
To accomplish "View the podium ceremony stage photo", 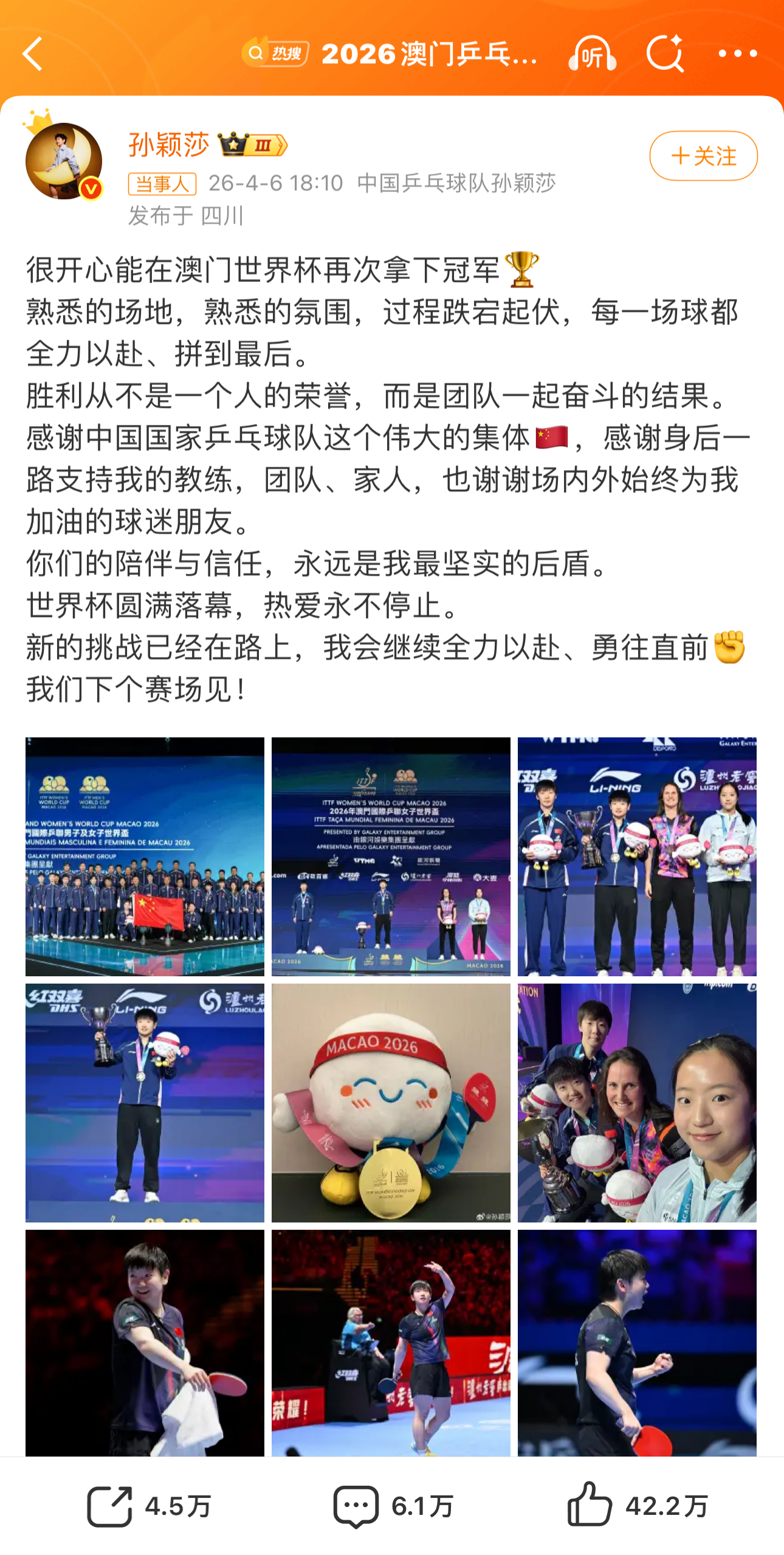I will pyautogui.click(x=391, y=856).
